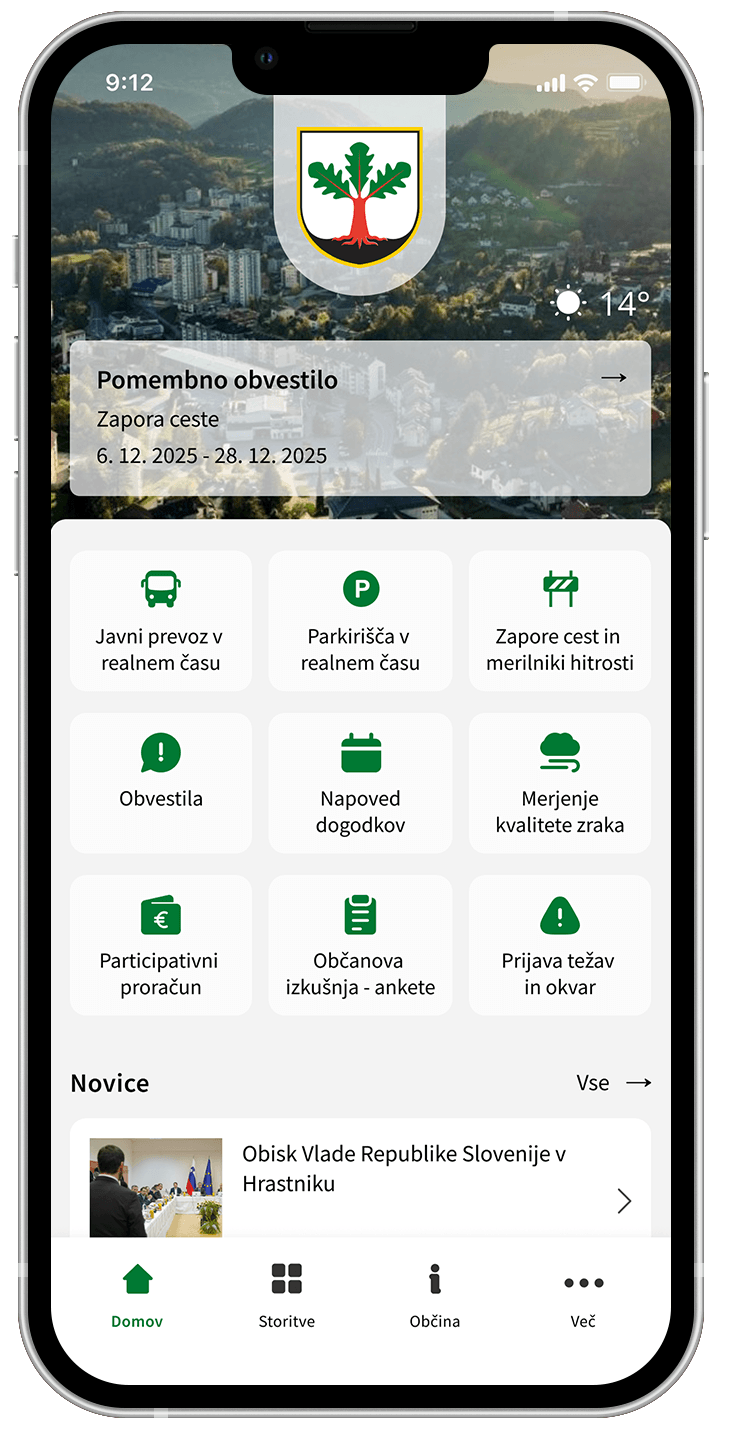This screenshot has width=730, height=1446.
Task: Switch to the Občina tab
Action: (x=435, y=1295)
